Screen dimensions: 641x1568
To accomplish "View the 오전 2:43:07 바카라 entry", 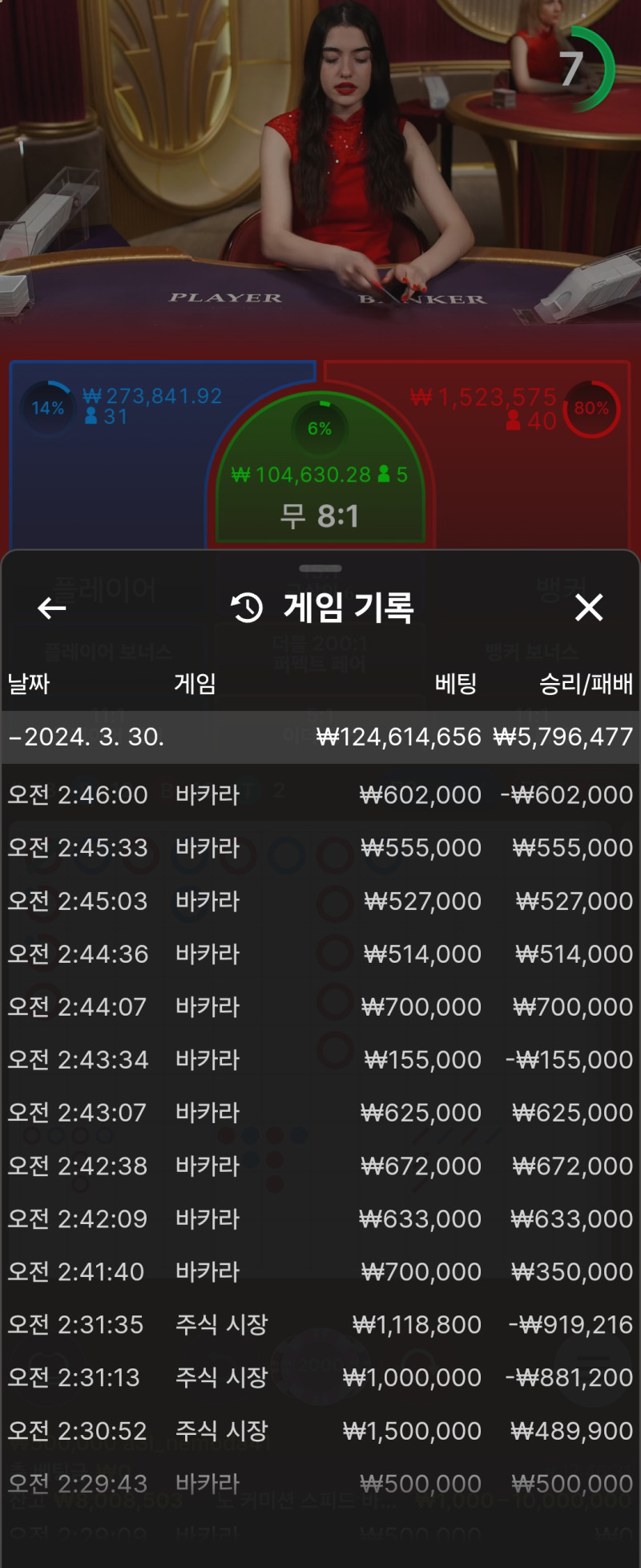I will click(x=320, y=1112).
